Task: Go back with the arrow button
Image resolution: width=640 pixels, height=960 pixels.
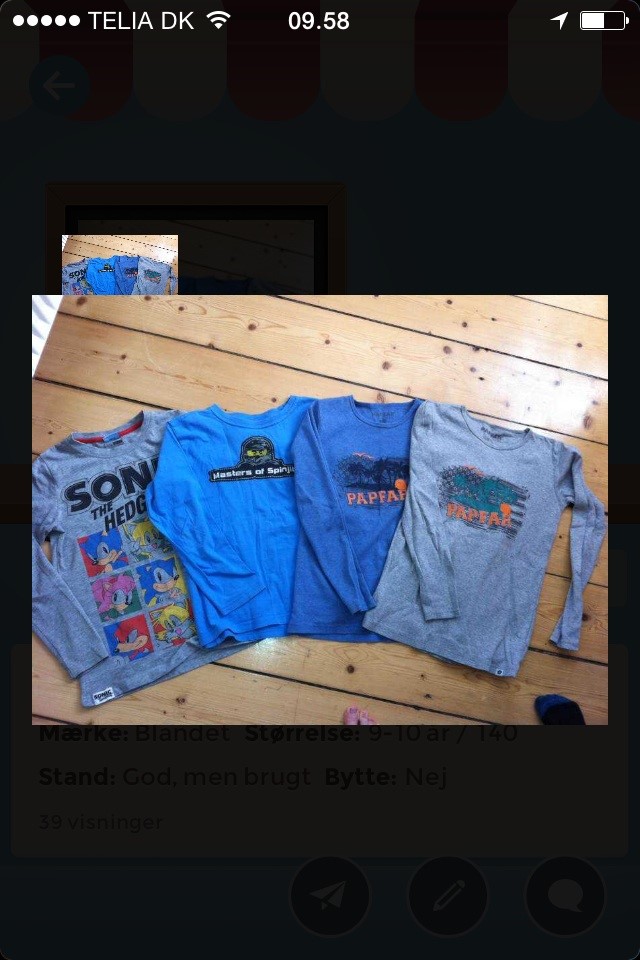Action: click(59, 86)
